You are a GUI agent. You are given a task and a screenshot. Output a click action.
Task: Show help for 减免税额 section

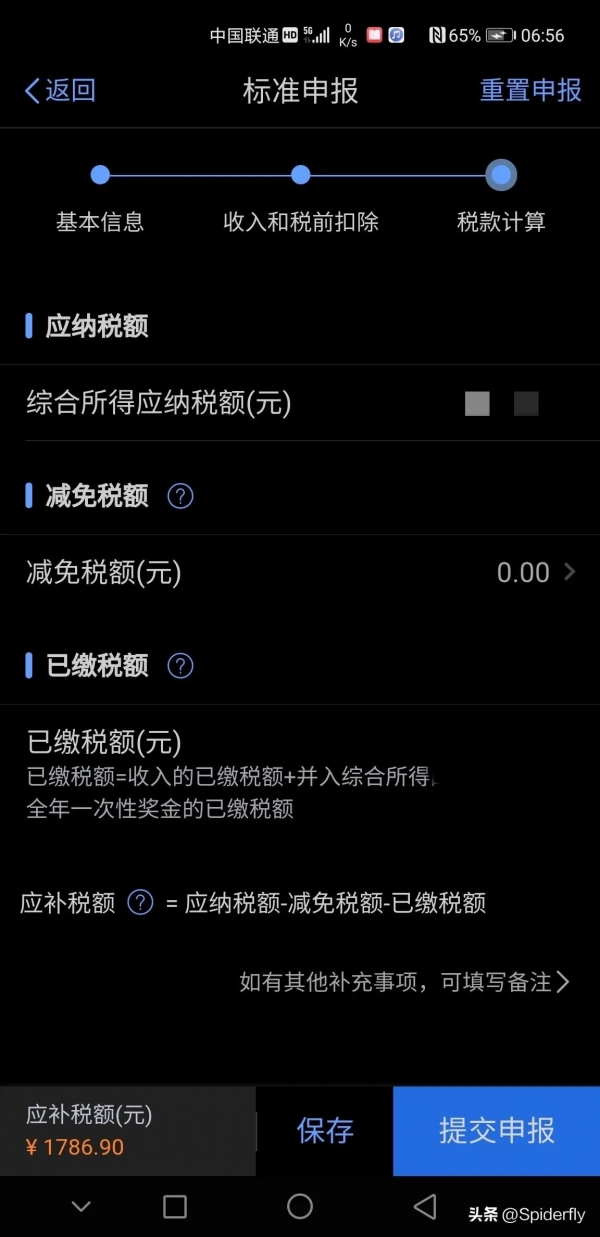[180, 496]
